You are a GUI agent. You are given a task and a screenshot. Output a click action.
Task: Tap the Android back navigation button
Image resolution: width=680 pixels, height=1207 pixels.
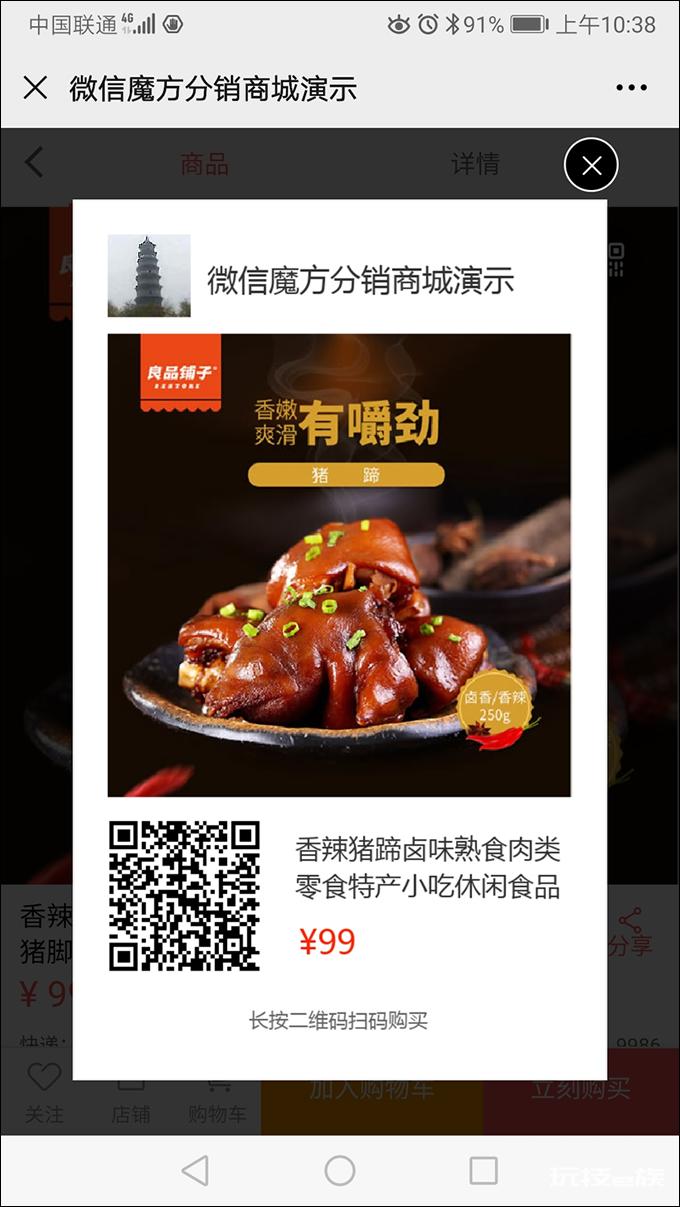[195, 1170]
